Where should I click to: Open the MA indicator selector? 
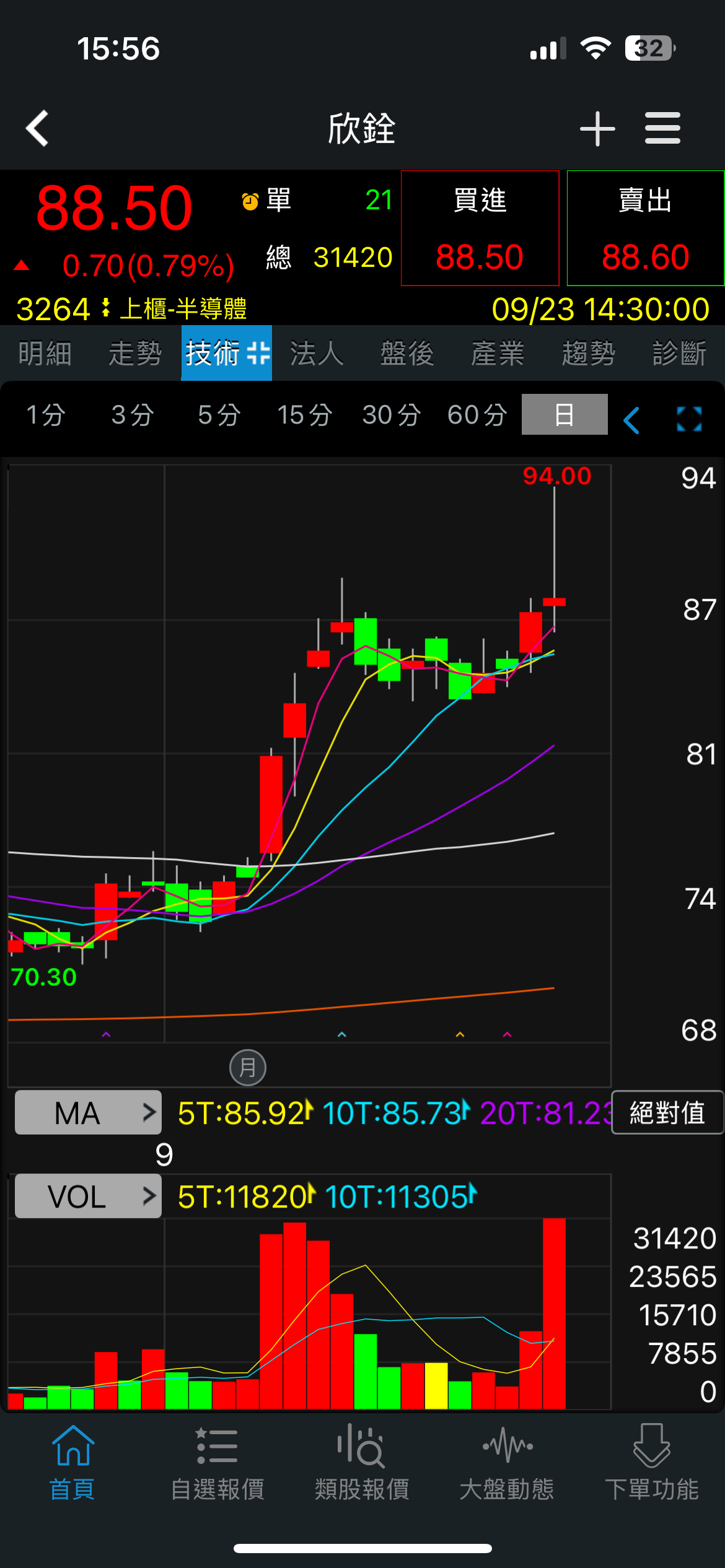click(x=88, y=1113)
